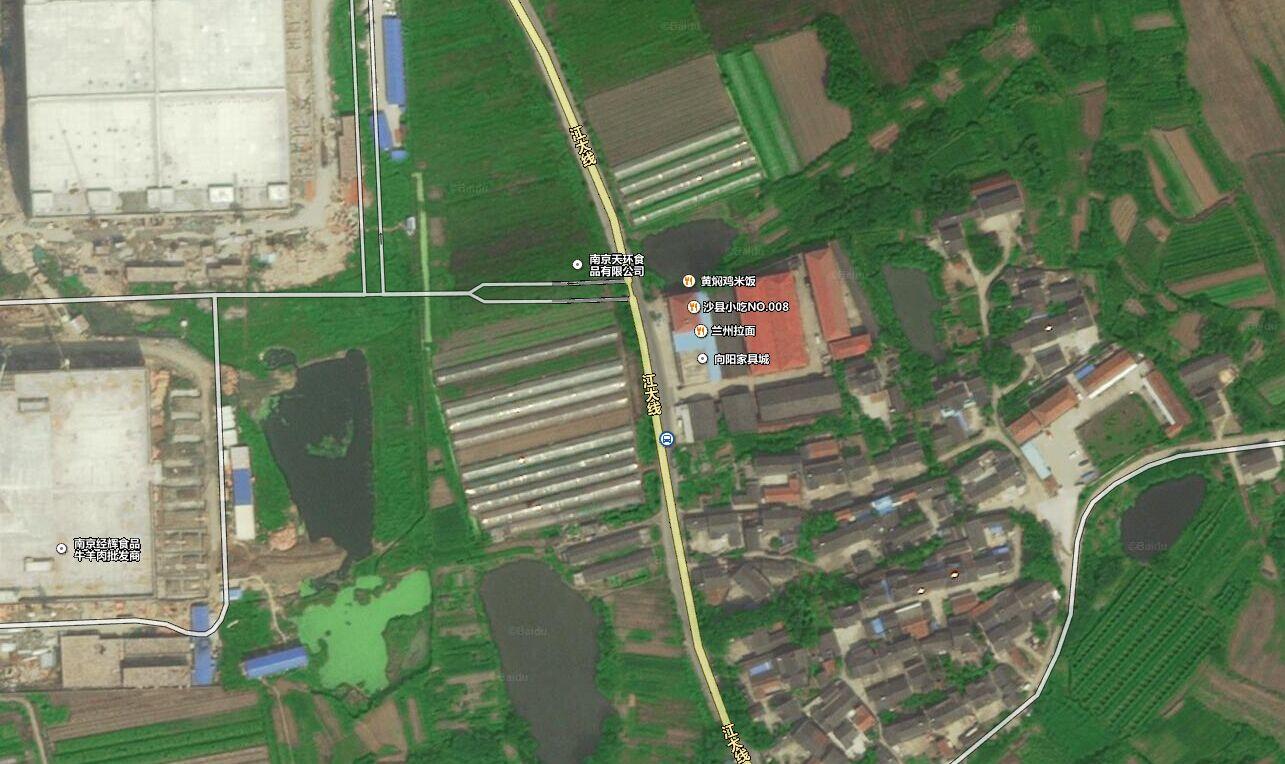Viewport: 1285px width, 764px height.
Task: Select the 南京天环食品有限公司 map marker
Action: (x=577, y=264)
